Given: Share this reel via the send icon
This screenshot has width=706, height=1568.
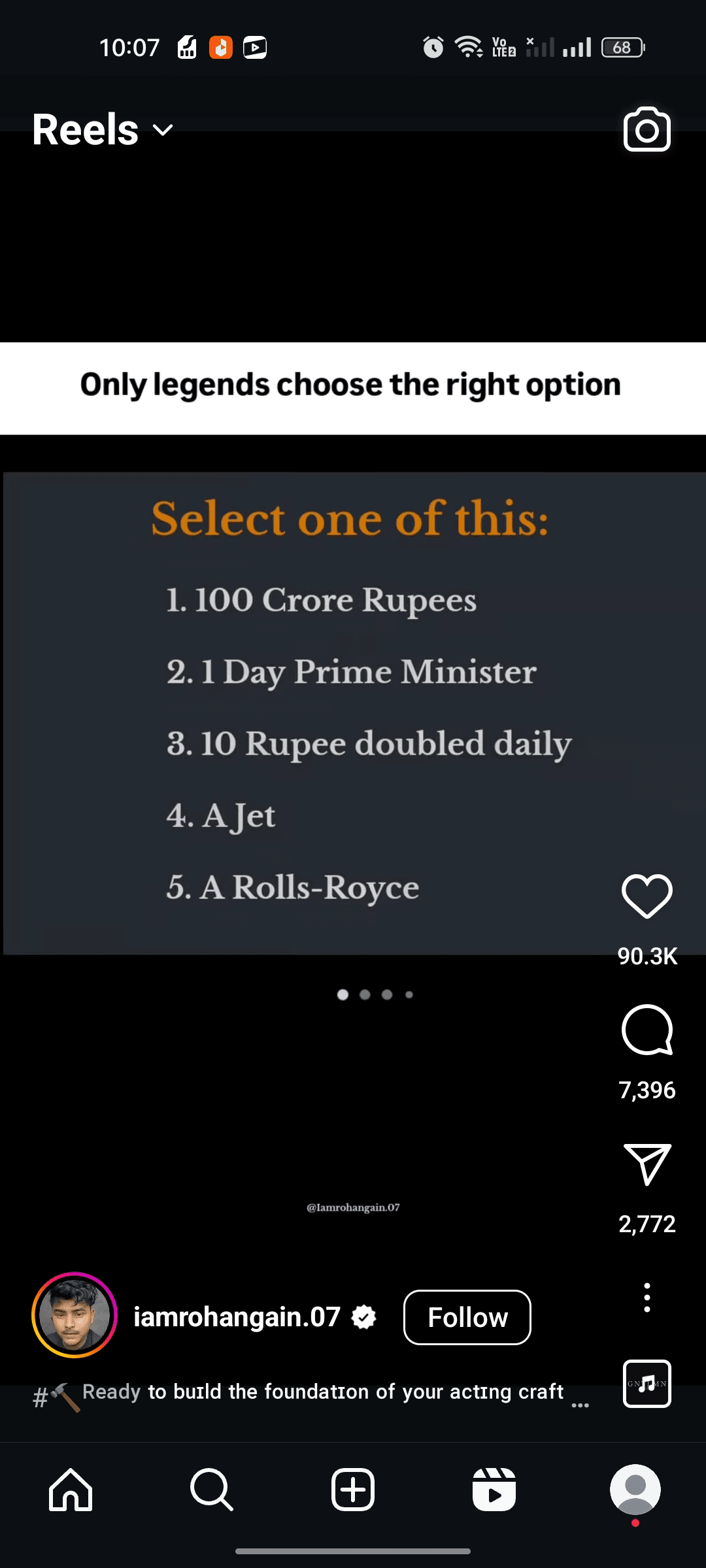Looking at the screenshot, I should click(x=647, y=1164).
